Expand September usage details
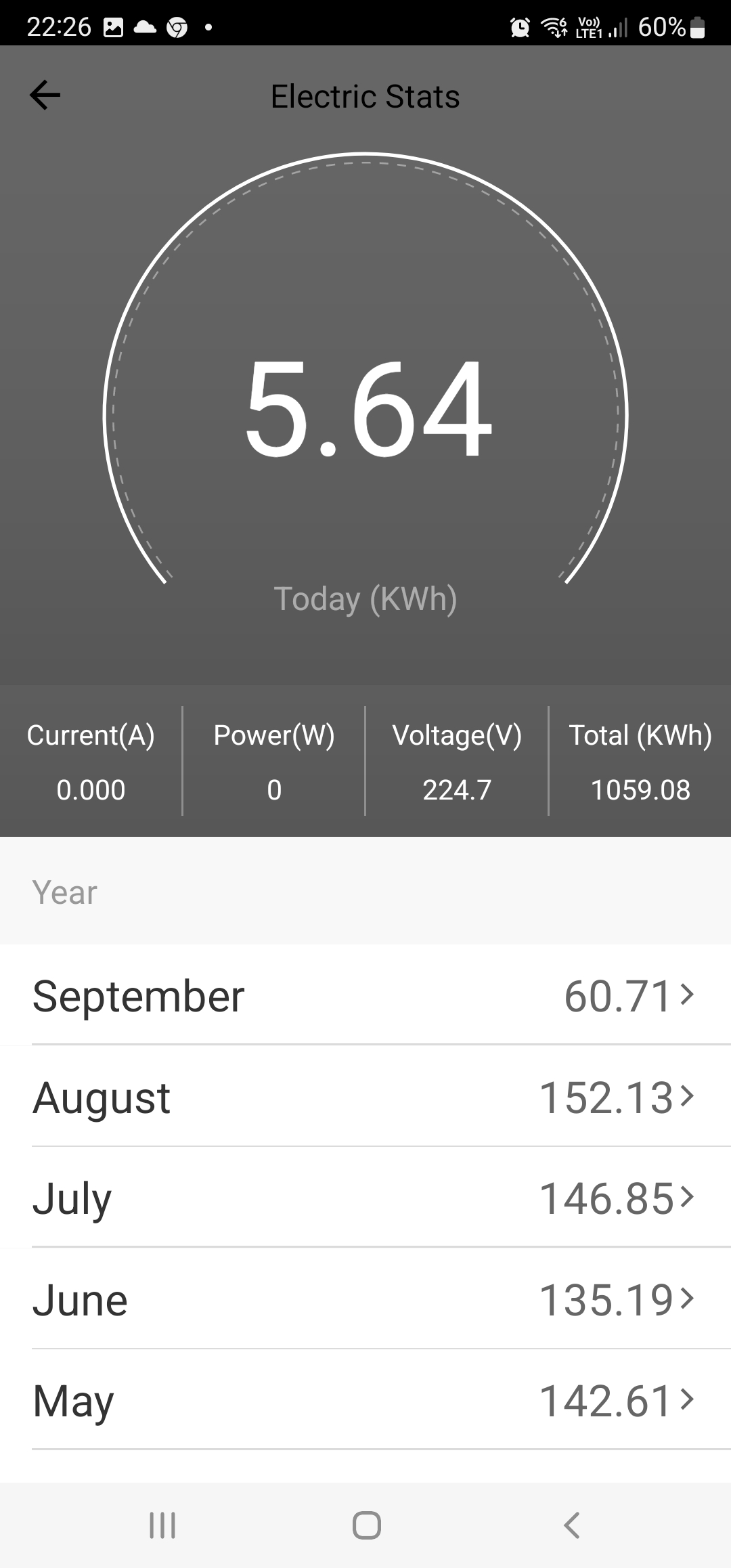 (689, 995)
